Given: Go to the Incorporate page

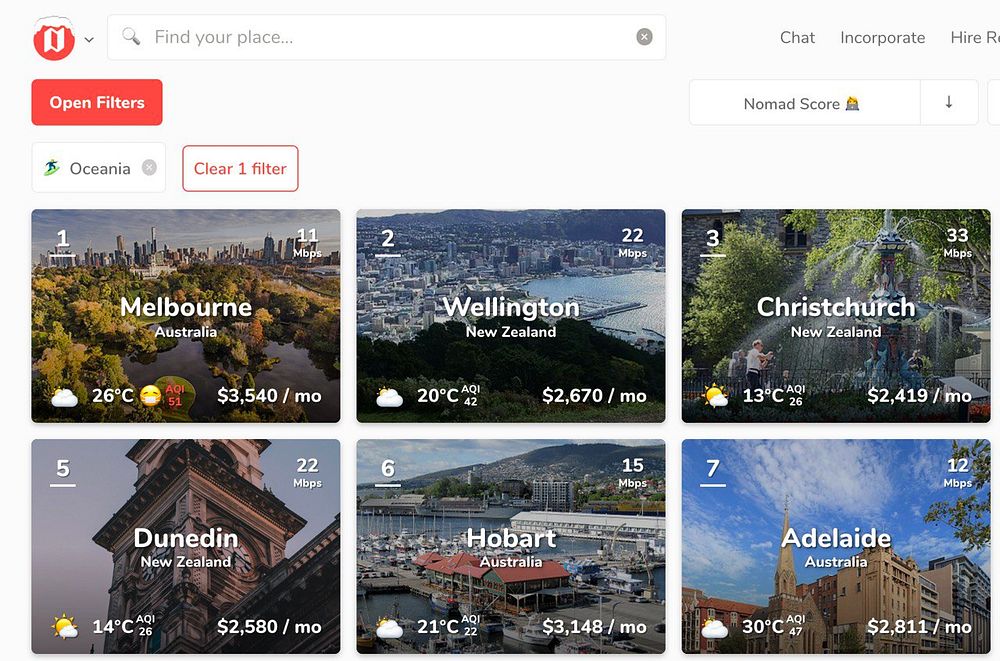Looking at the screenshot, I should click(x=882, y=37).
